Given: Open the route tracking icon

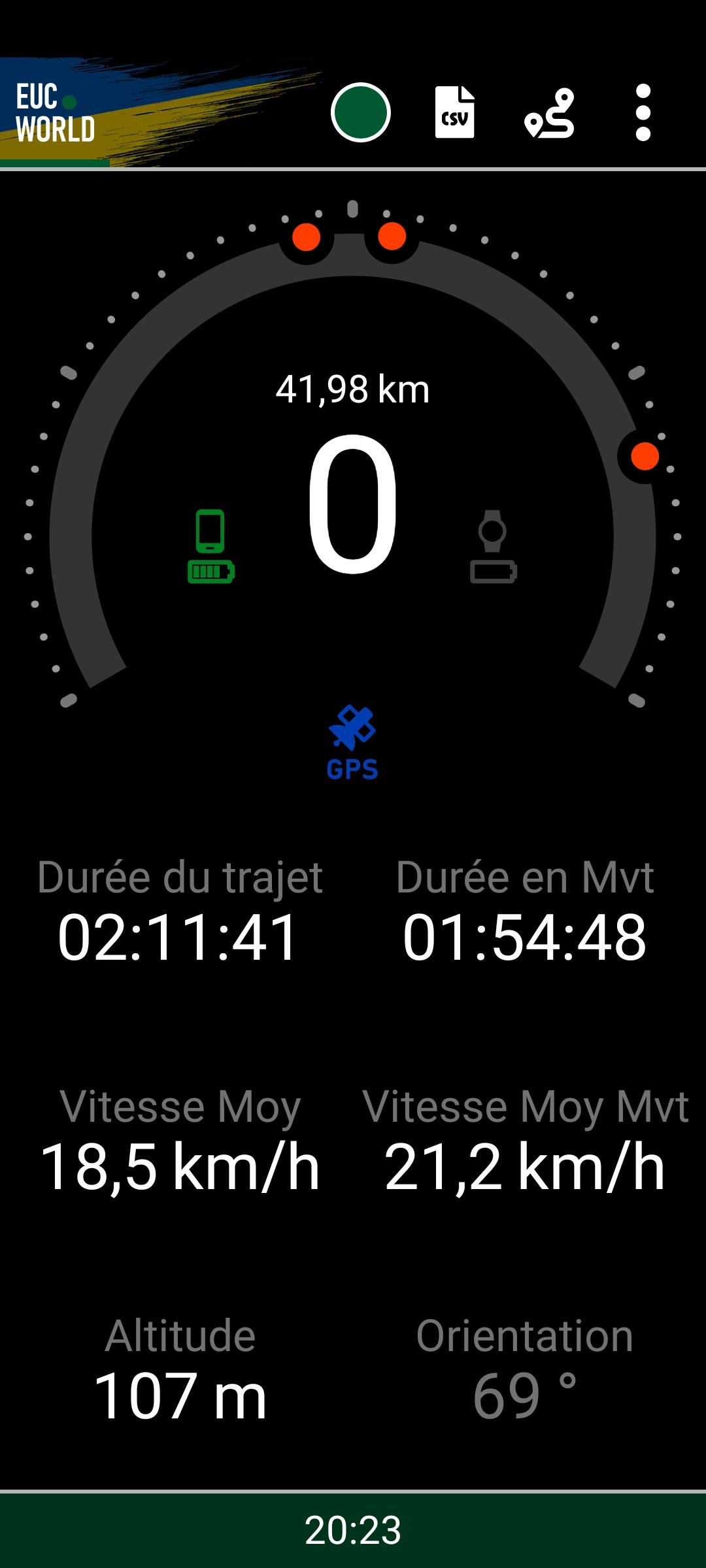Looking at the screenshot, I should (x=549, y=113).
